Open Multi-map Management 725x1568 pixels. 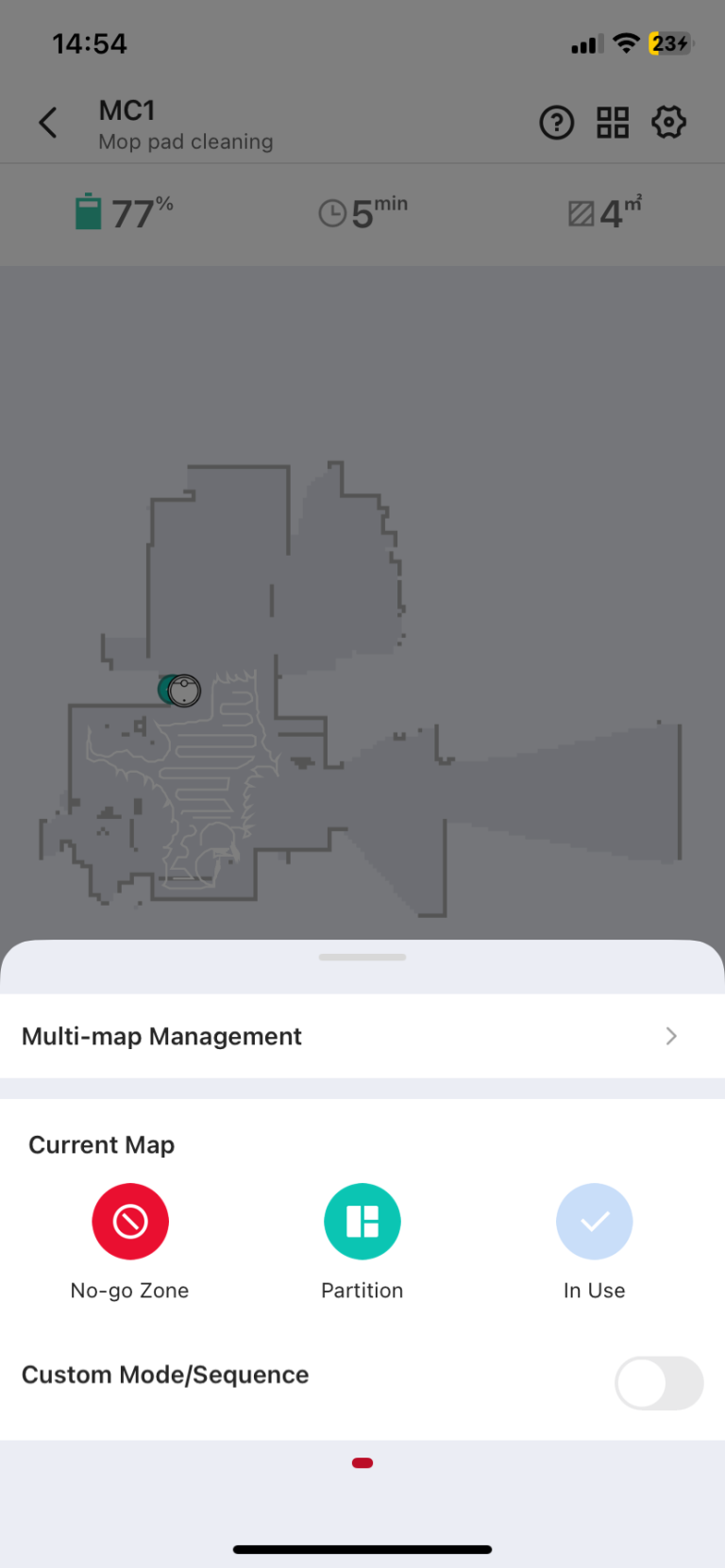coord(362,1036)
